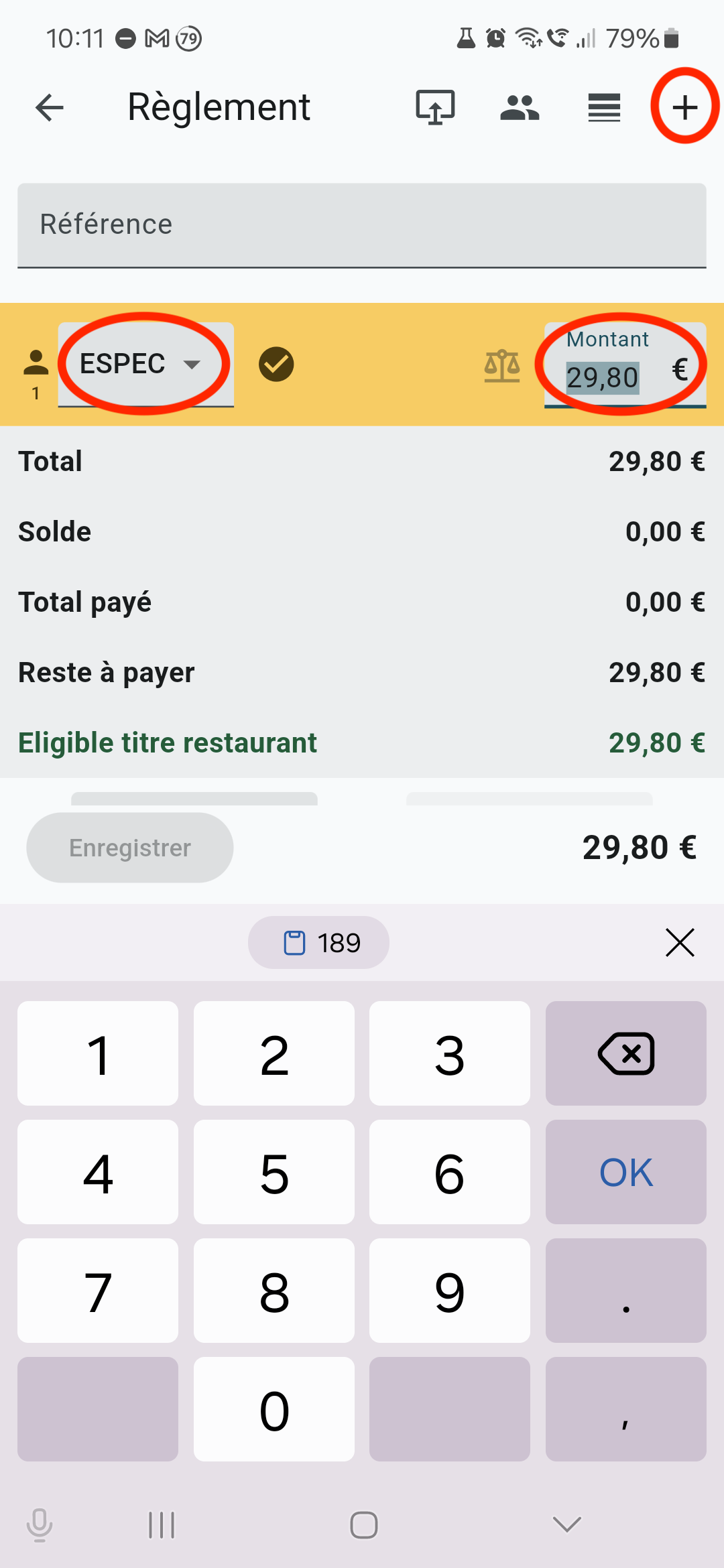Hide keyboard with down chevron
The image size is (724, 1568).
[567, 1524]
